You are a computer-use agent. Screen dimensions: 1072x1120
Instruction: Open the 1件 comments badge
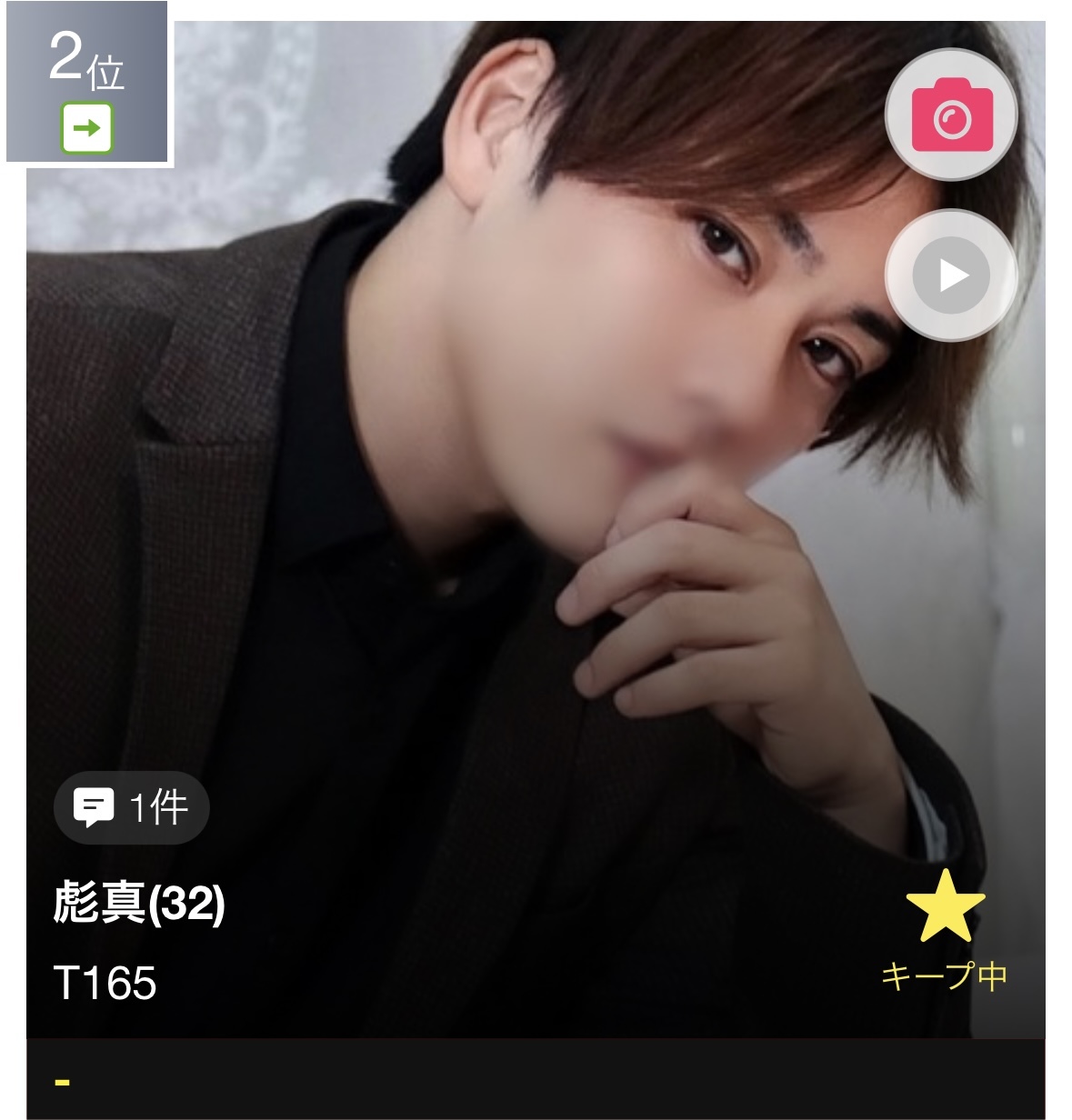(132, 807)
